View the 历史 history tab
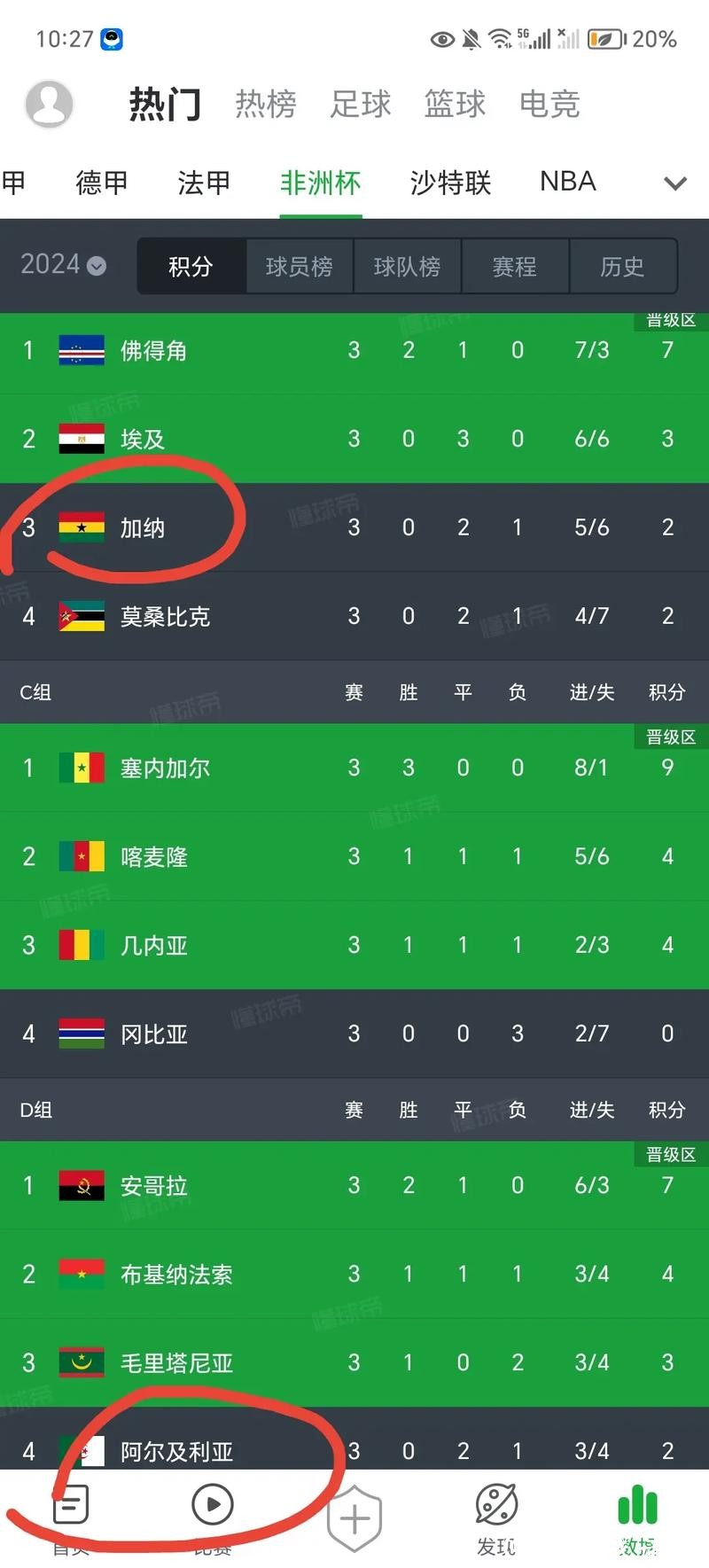Viewport: 709px width, 1568px height. point(623,266)
